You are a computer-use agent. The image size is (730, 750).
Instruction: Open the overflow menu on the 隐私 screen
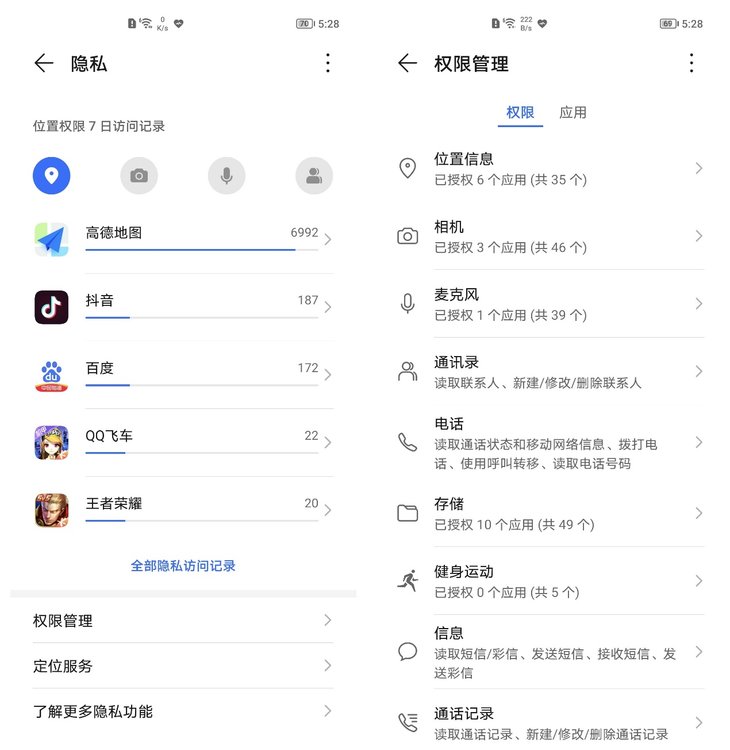click(x=327, y=63)
